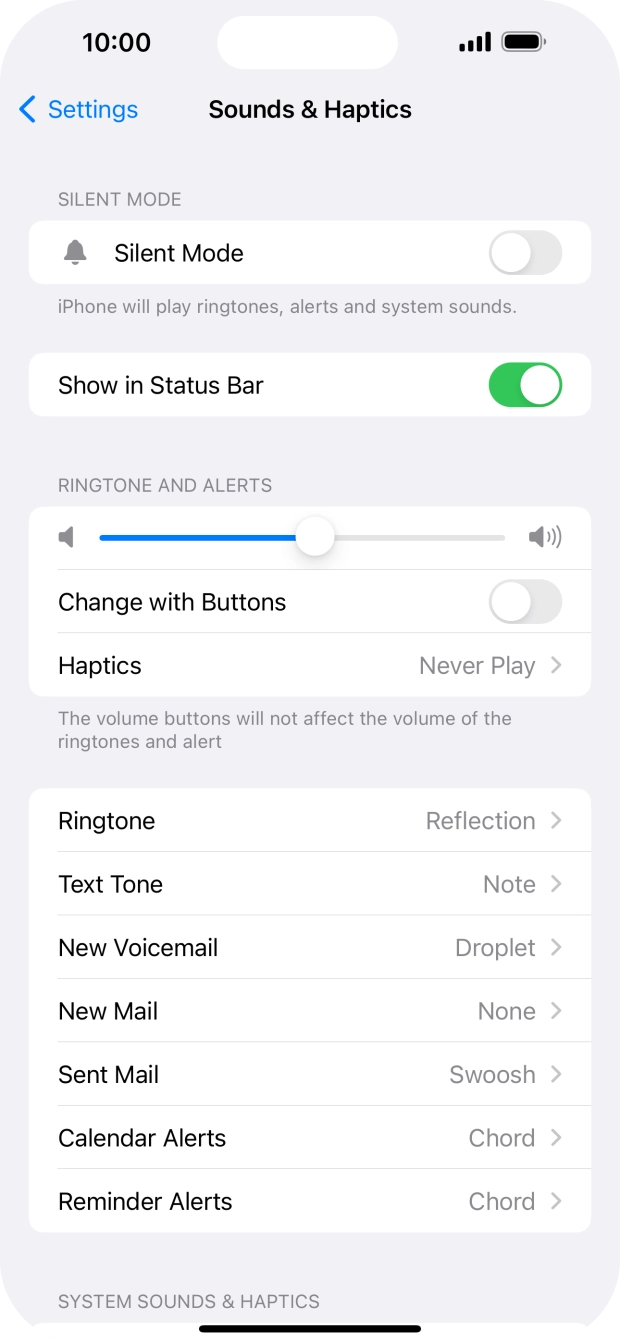Open Sent Mail sound settings
The height and width of the screenshot is (1344, 620).
point(310,1074)
